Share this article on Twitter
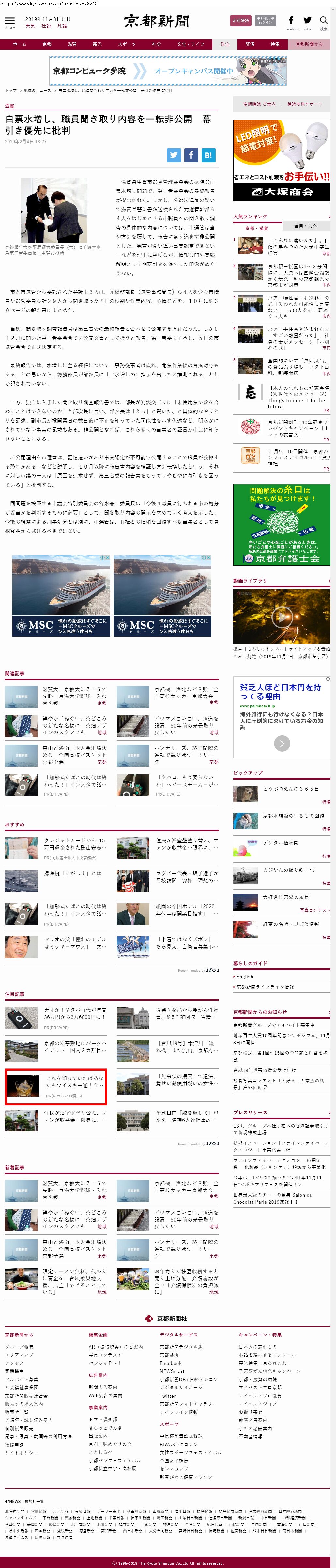This screenshot has width=336, height=1568. click(x=175, y=154)
